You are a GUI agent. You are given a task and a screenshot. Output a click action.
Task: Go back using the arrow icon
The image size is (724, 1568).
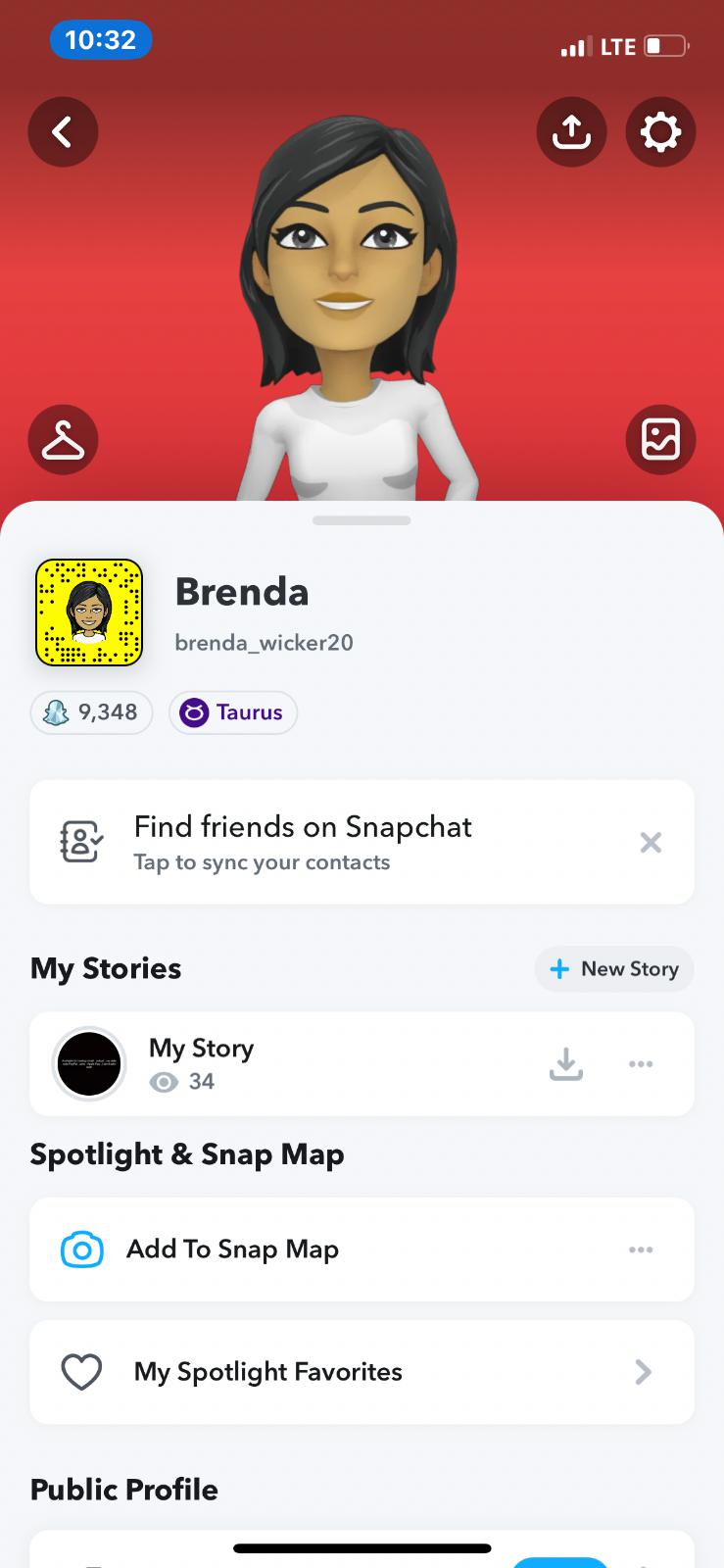[x=63, y=131]
